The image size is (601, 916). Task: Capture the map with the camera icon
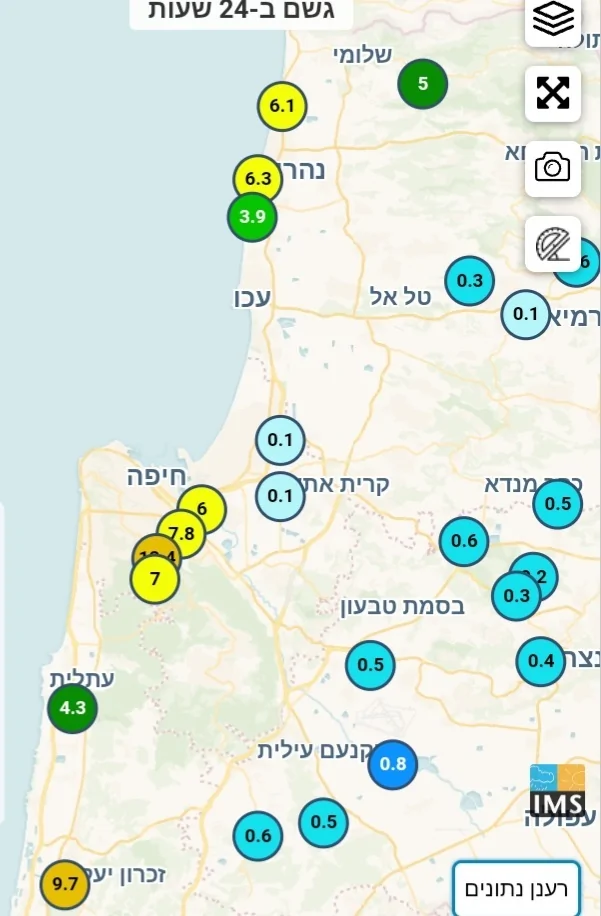[x=553, y=167]
